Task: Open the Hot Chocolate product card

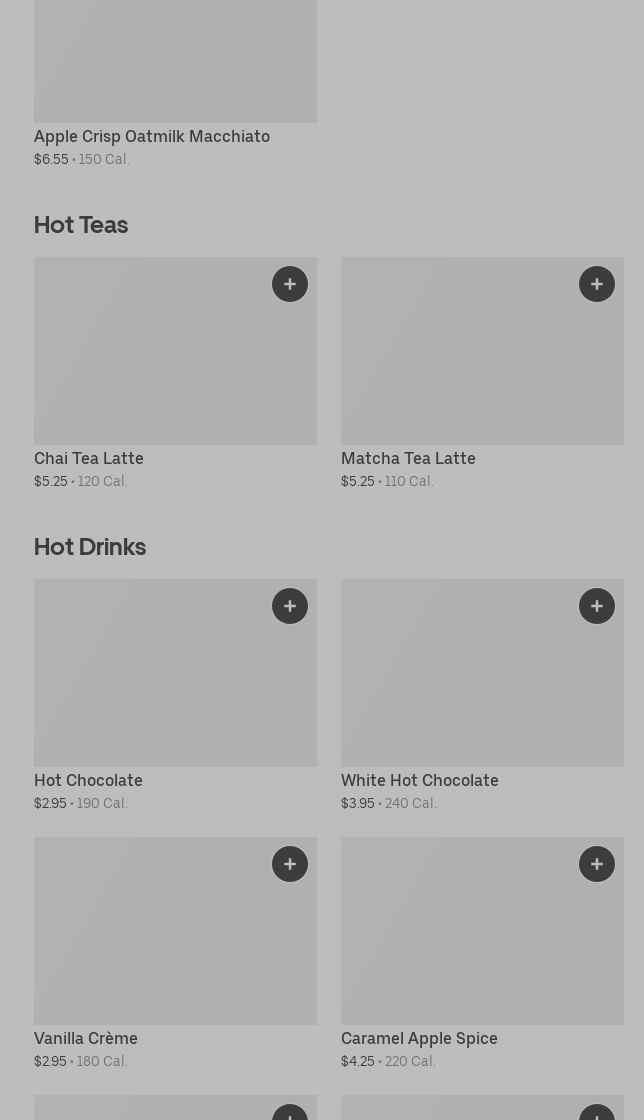Action: tap(176, 696)
